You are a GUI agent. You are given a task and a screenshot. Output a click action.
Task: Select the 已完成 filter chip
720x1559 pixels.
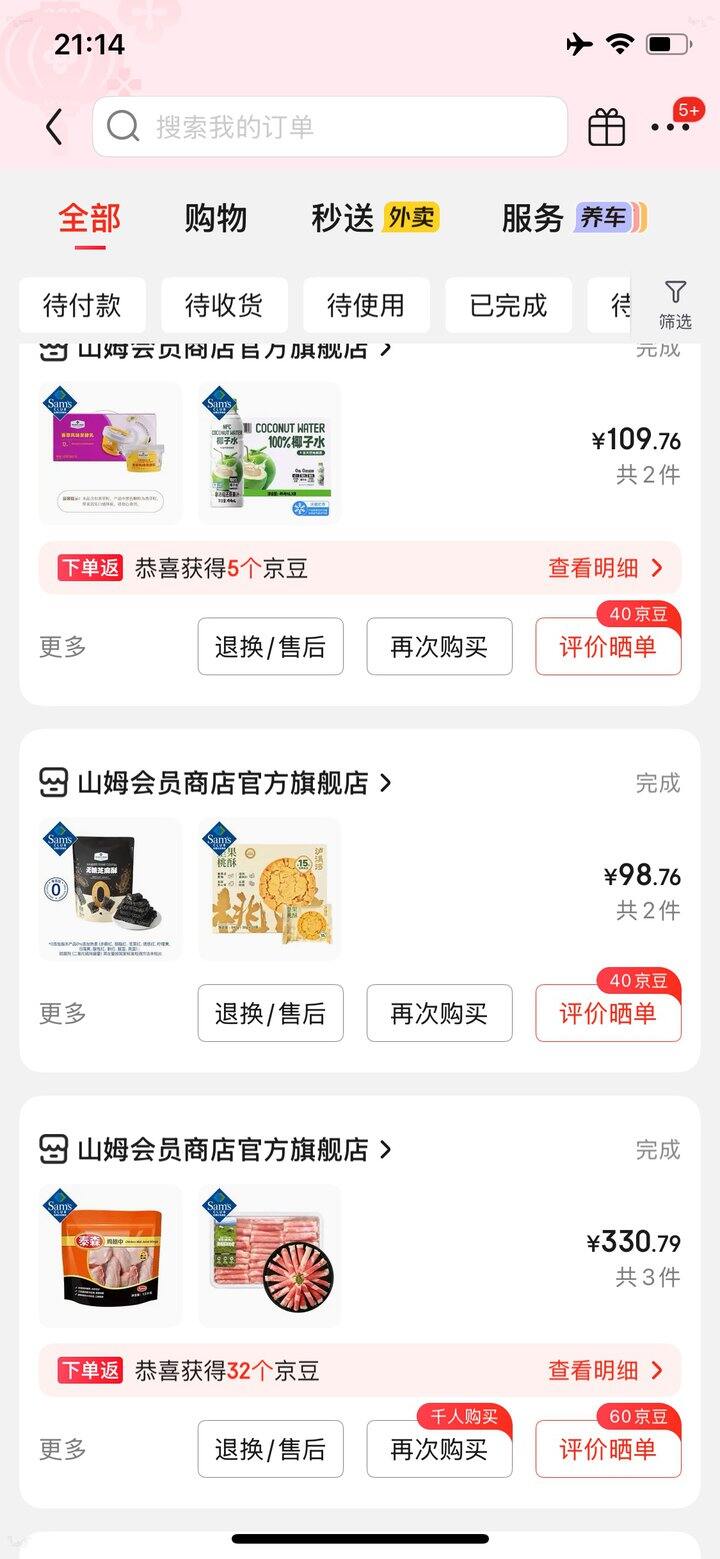pos(508,305)
